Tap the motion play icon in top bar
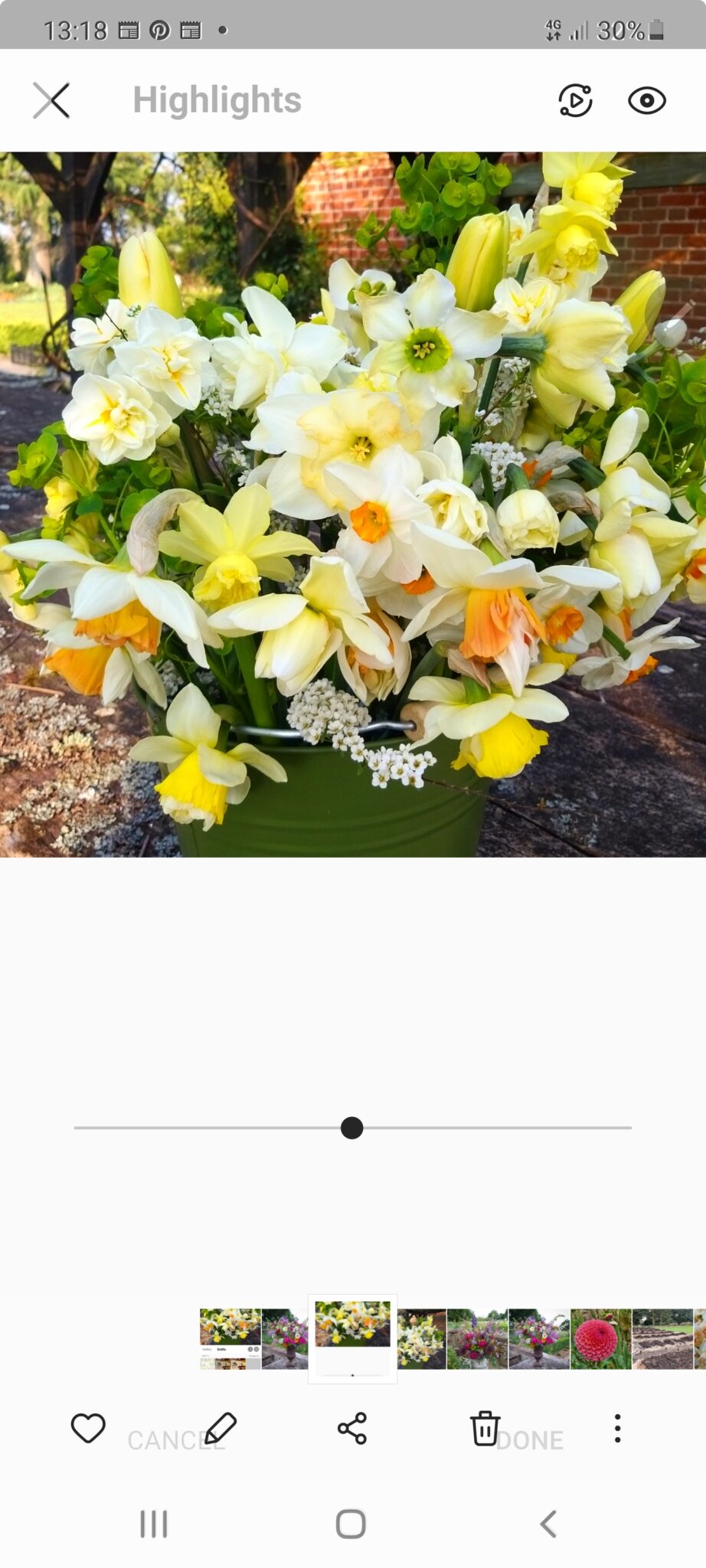 (x=575, y=100)
